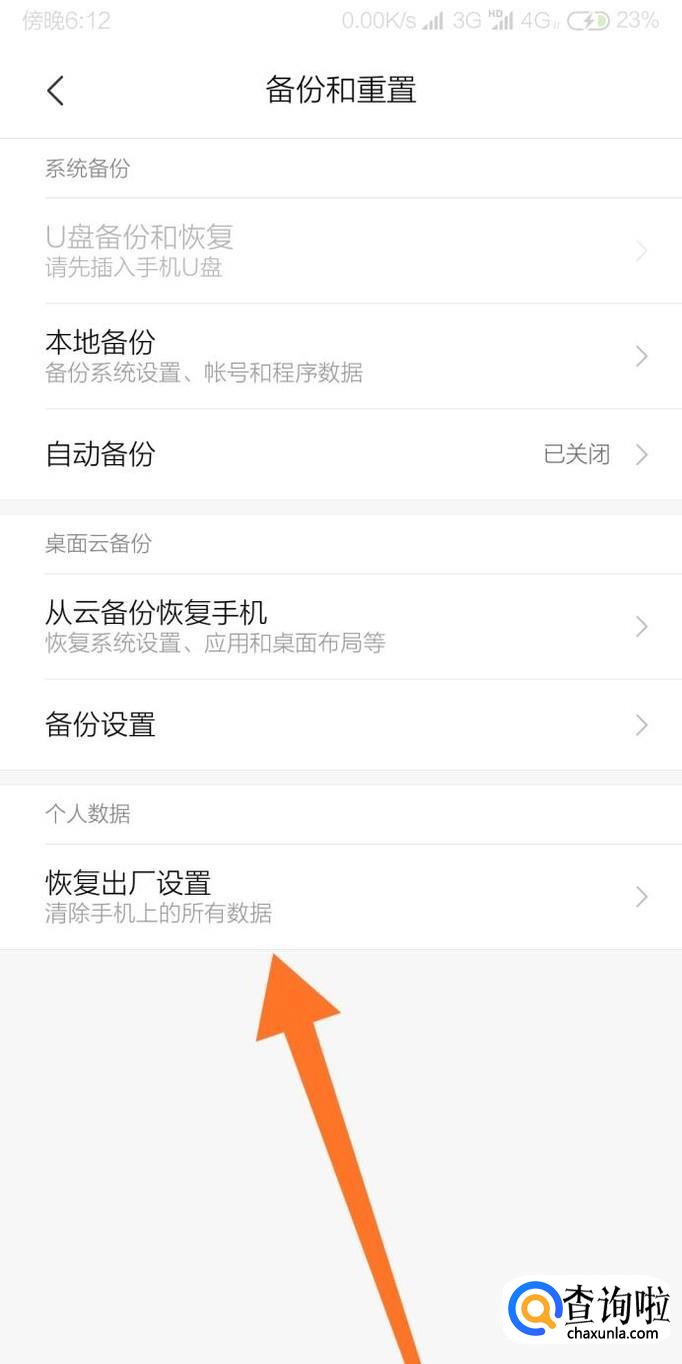Select 从云备份恢复手机
Viewport: 682px width, 1364px height.
pos(340,626)
